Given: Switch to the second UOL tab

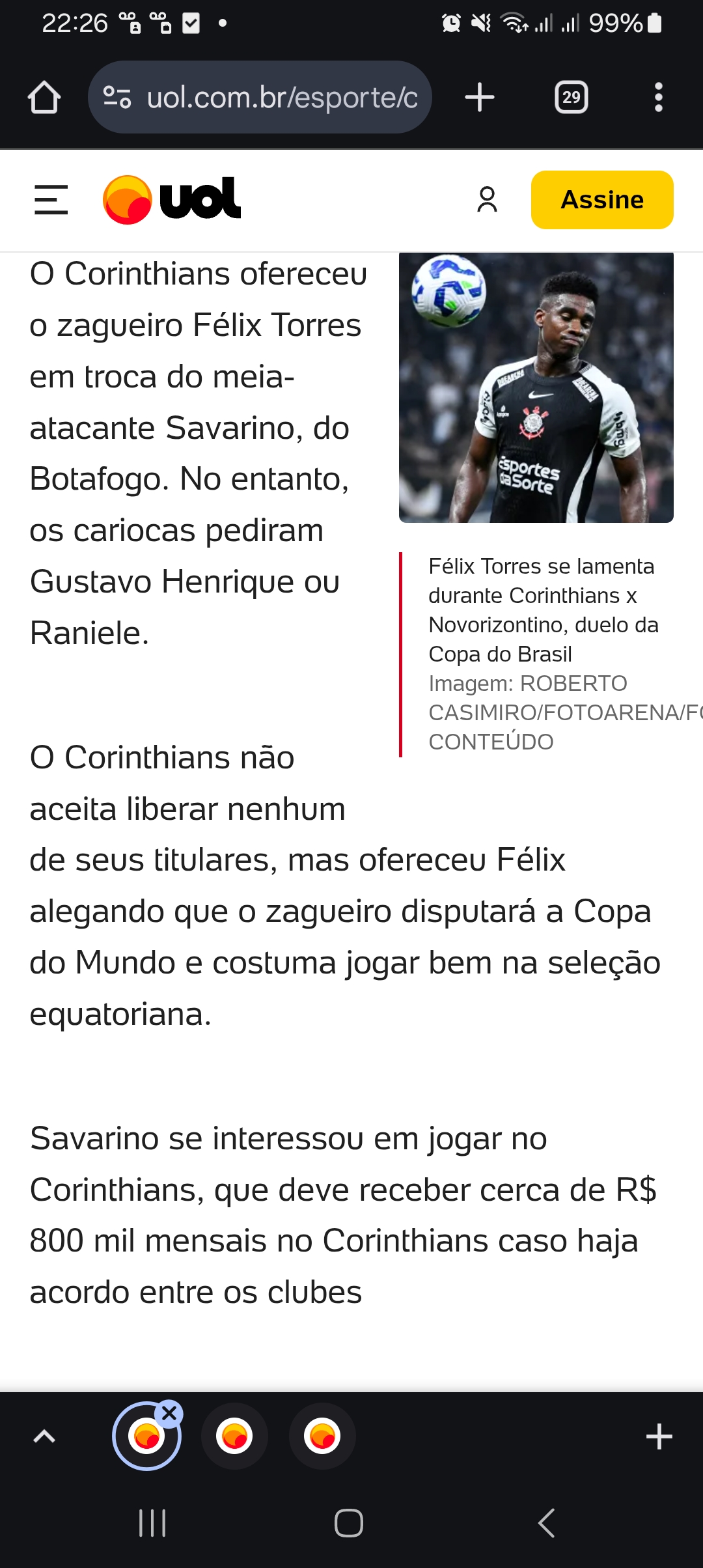Looking at the screenshot, I should point(234,1436).
